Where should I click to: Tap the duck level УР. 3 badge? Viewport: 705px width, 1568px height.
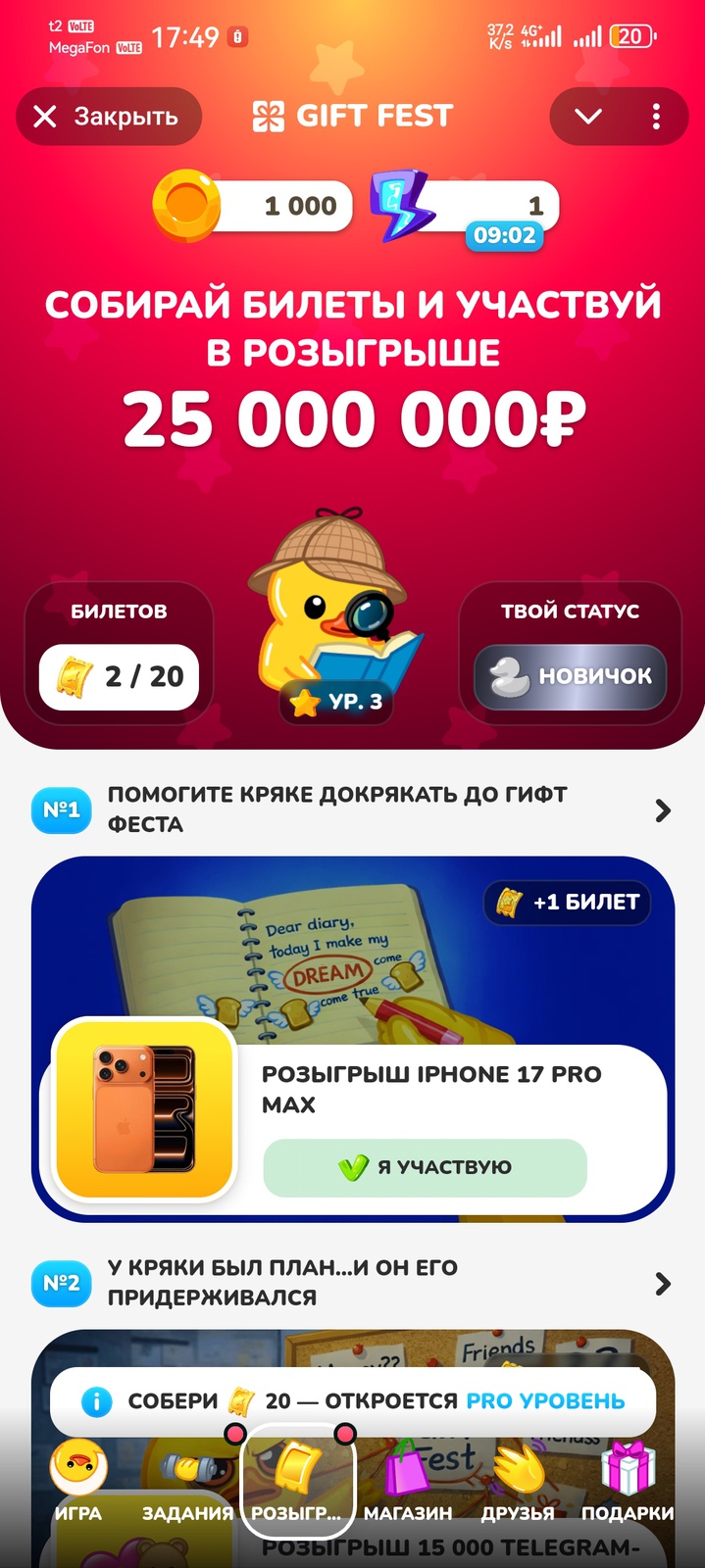tap(337, 702)
